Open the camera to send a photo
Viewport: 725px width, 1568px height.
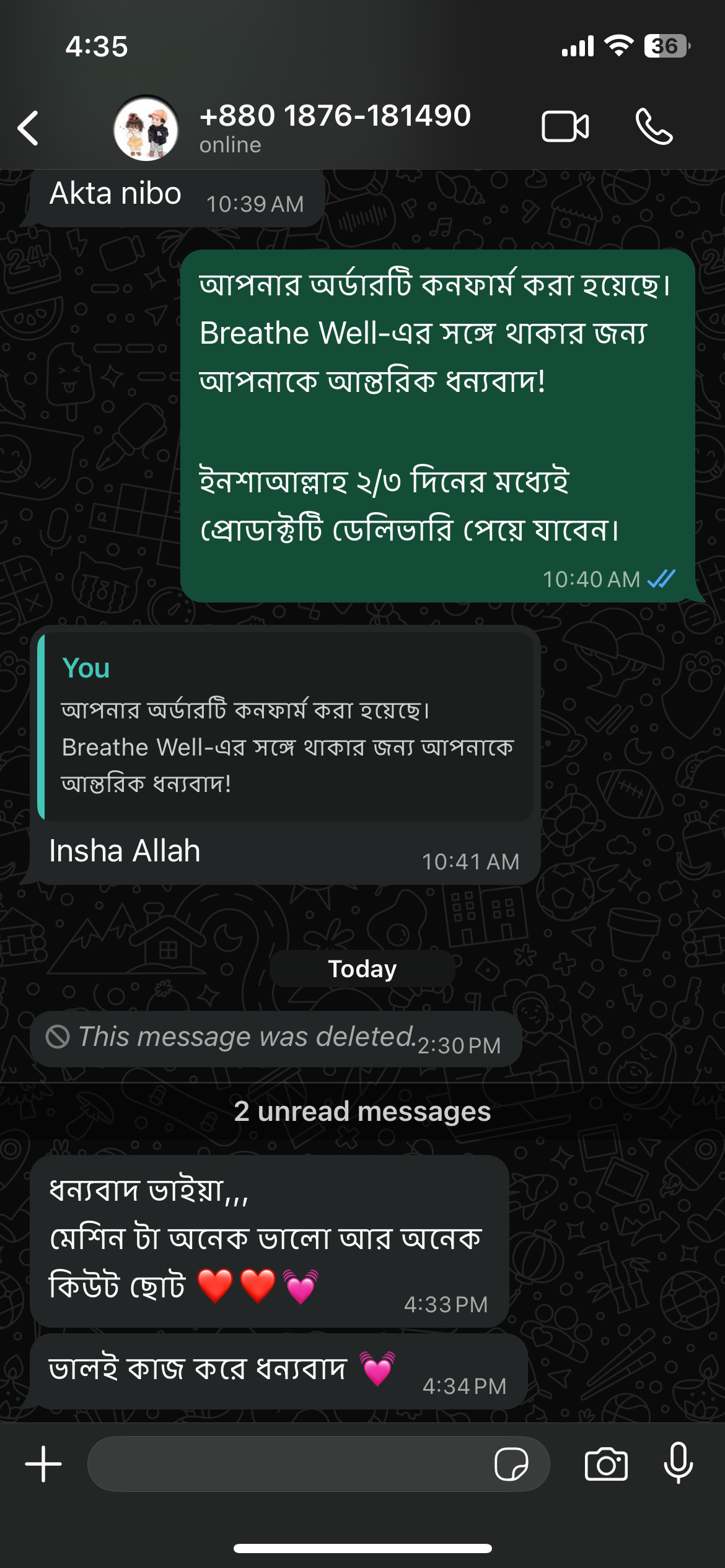click(606, 1465)
